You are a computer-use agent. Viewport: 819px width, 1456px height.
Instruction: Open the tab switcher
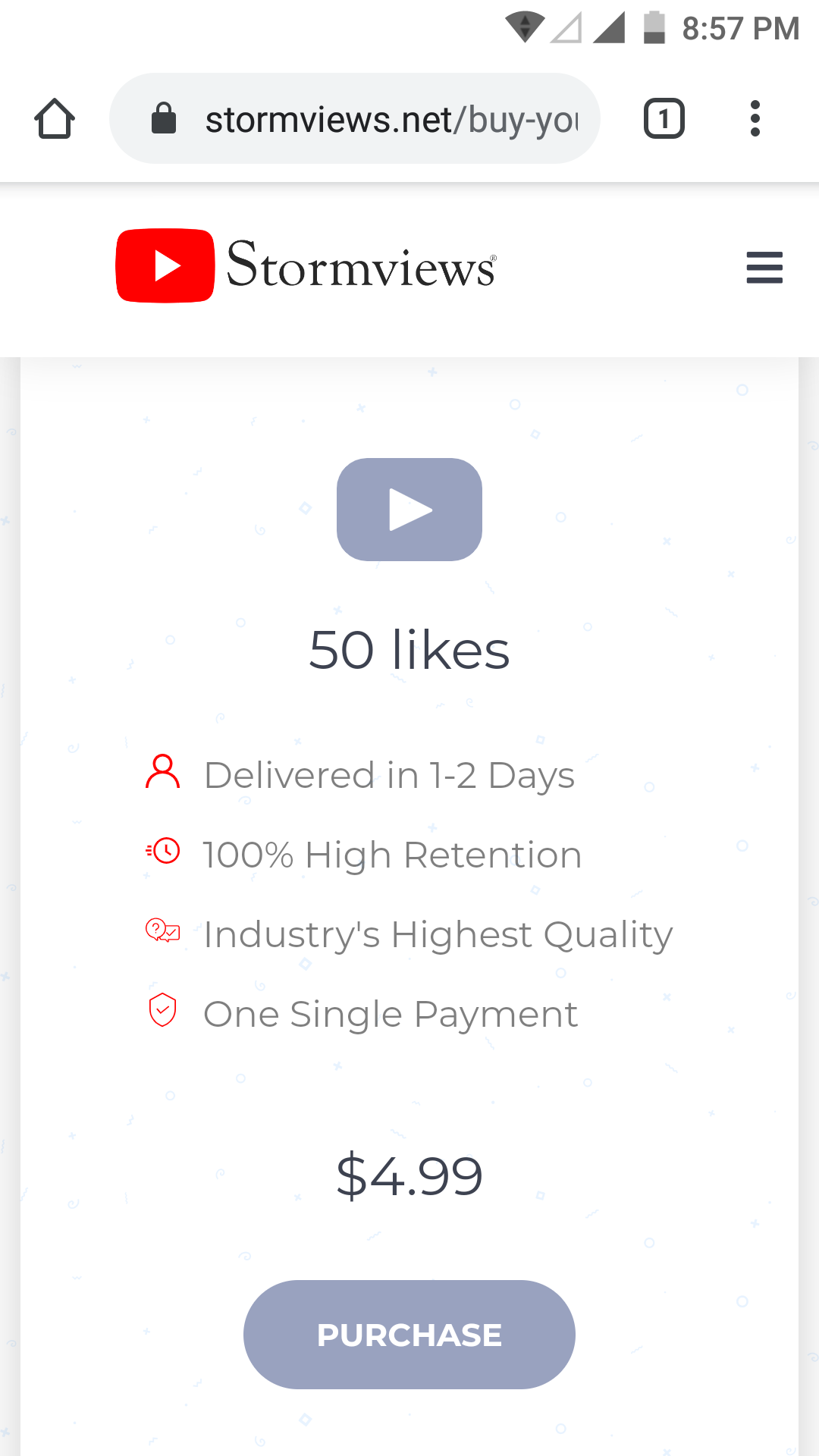coord(664,119)
